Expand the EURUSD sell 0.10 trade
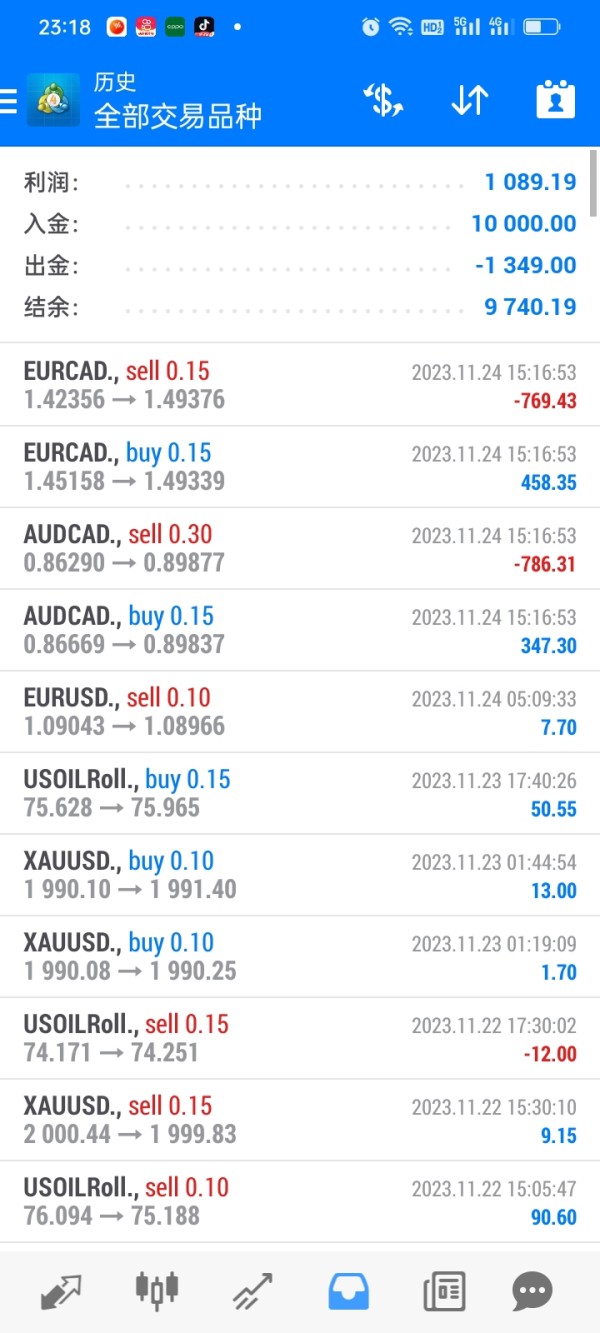 pos(300,712)
